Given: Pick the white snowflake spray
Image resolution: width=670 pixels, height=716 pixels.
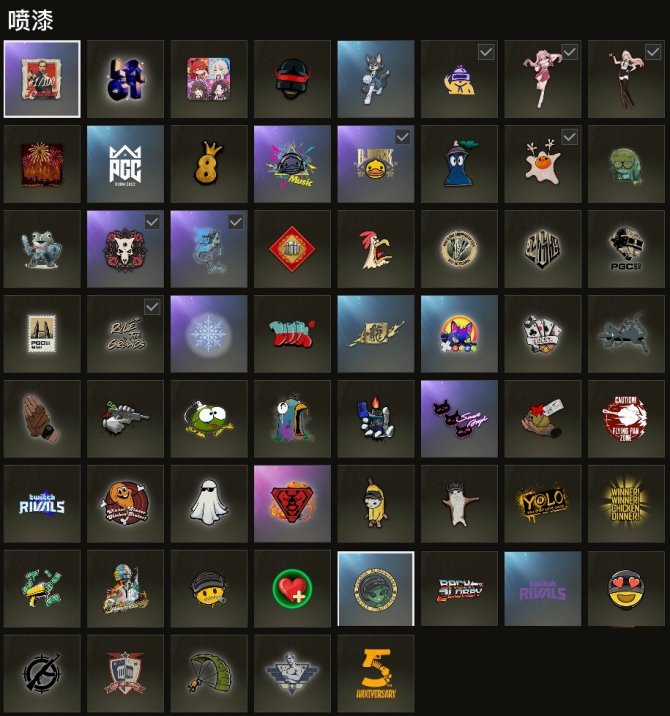Looking at the screenshot, I should pyautogui.click(x=208, y=333).
